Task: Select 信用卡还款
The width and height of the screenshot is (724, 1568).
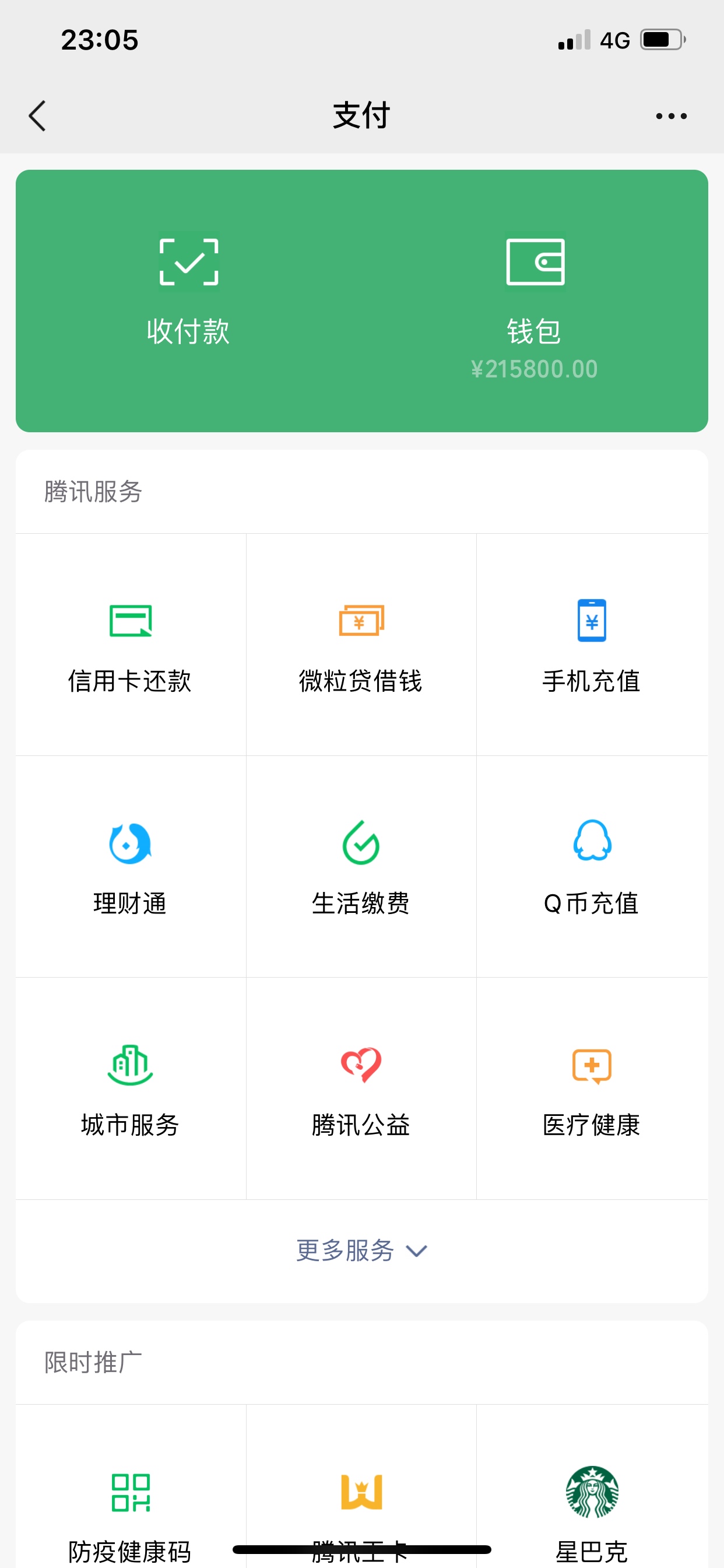Action: pyautogui.click(x=130, y=645)
